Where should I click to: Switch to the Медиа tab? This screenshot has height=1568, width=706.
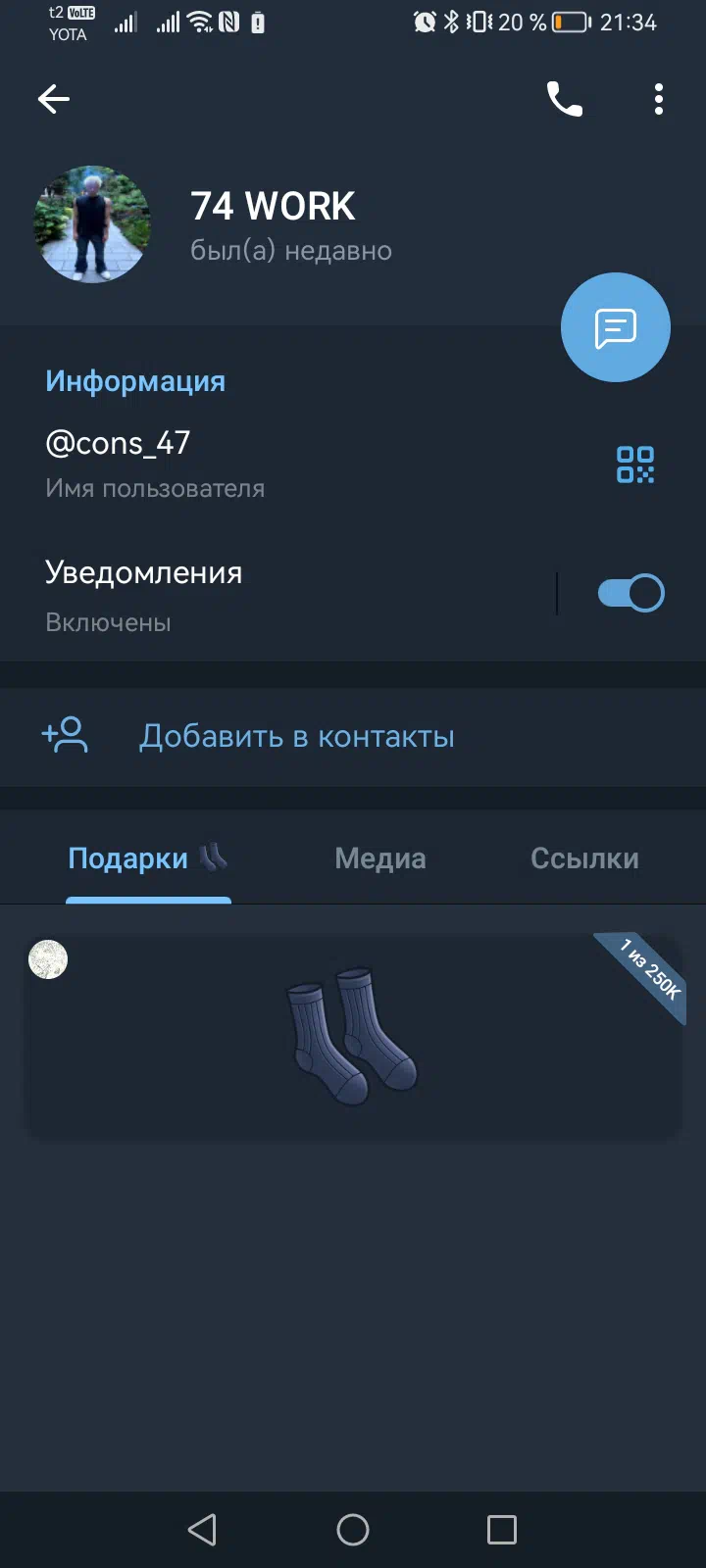coord(380,858)
